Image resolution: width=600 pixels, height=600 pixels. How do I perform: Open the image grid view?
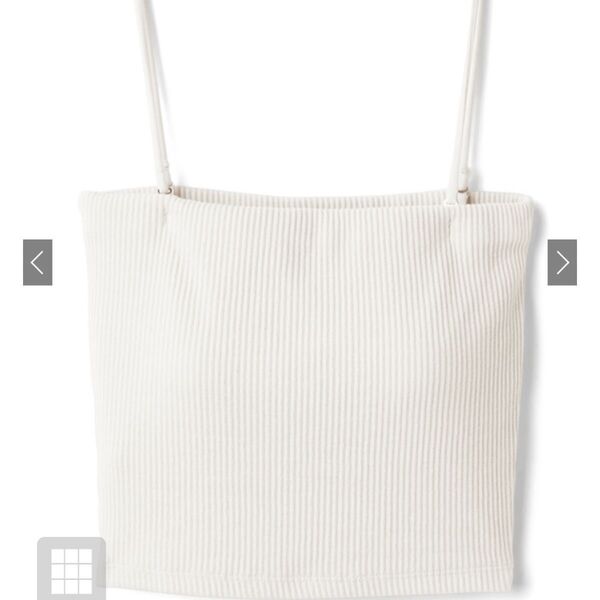click(x=71, y=570)
